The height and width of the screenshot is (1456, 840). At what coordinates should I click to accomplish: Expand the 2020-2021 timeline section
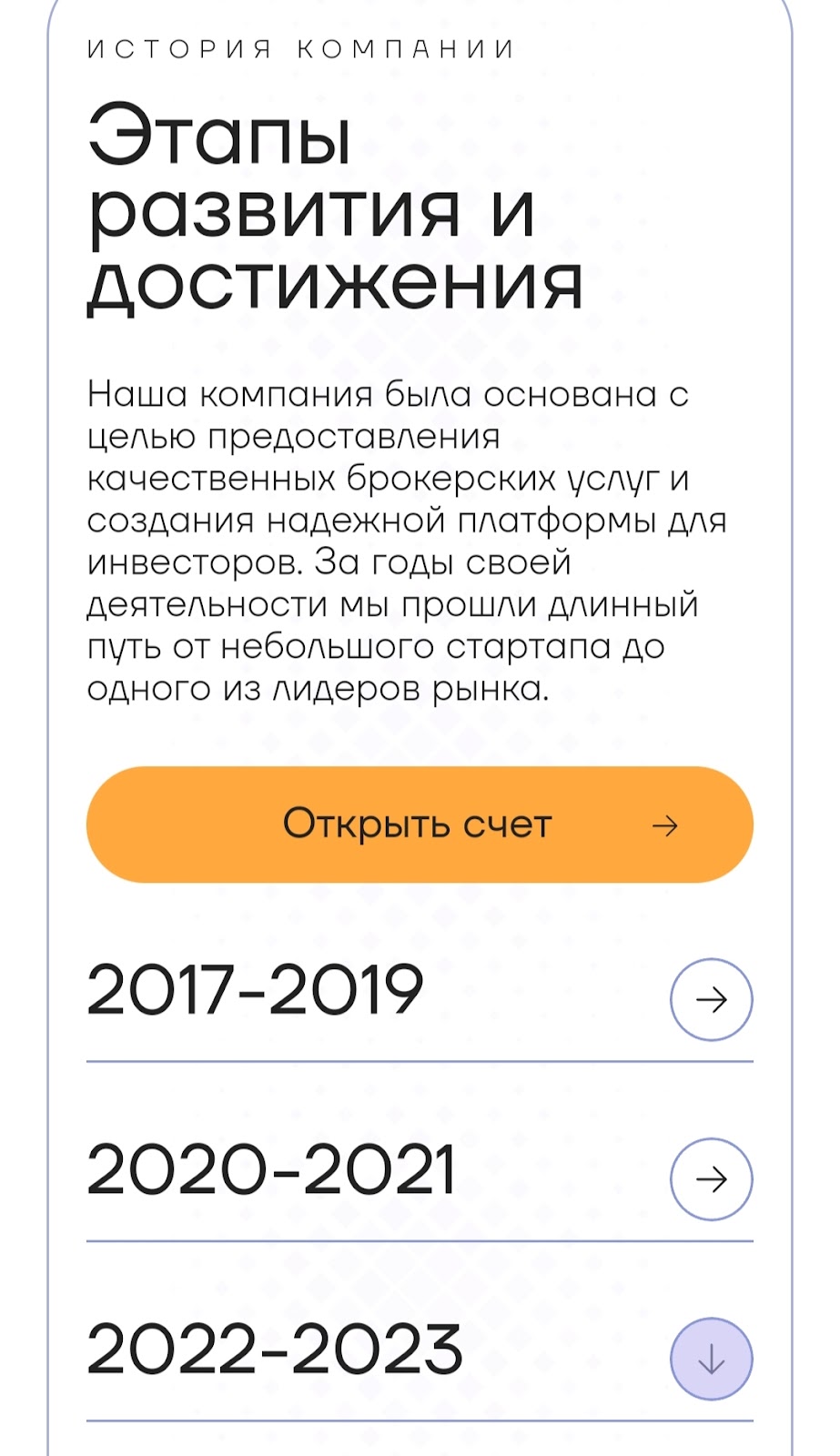pos(711,1178)
